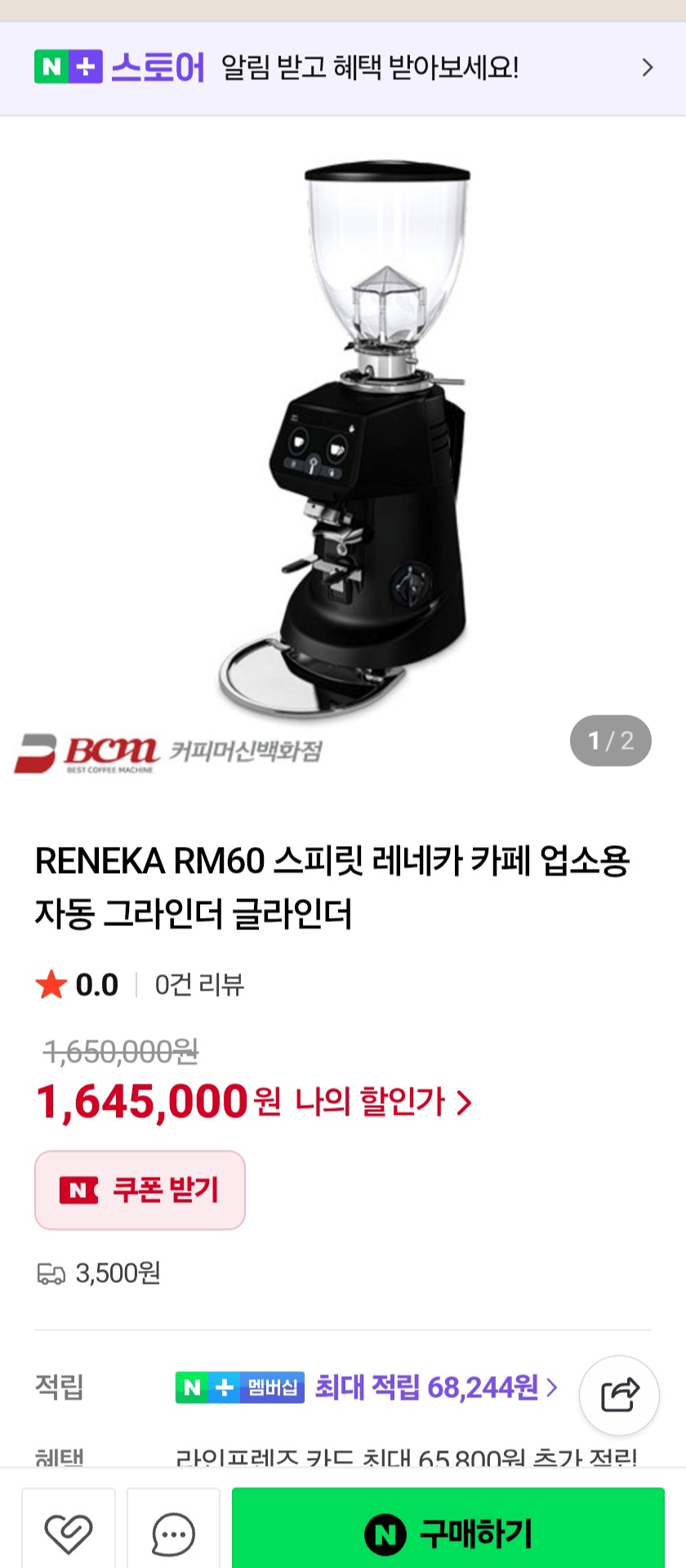Open the share icon next to 적립 row
Image resolution: width=686 pixels, height=1568 pixels.
(x=619, y=1396)
